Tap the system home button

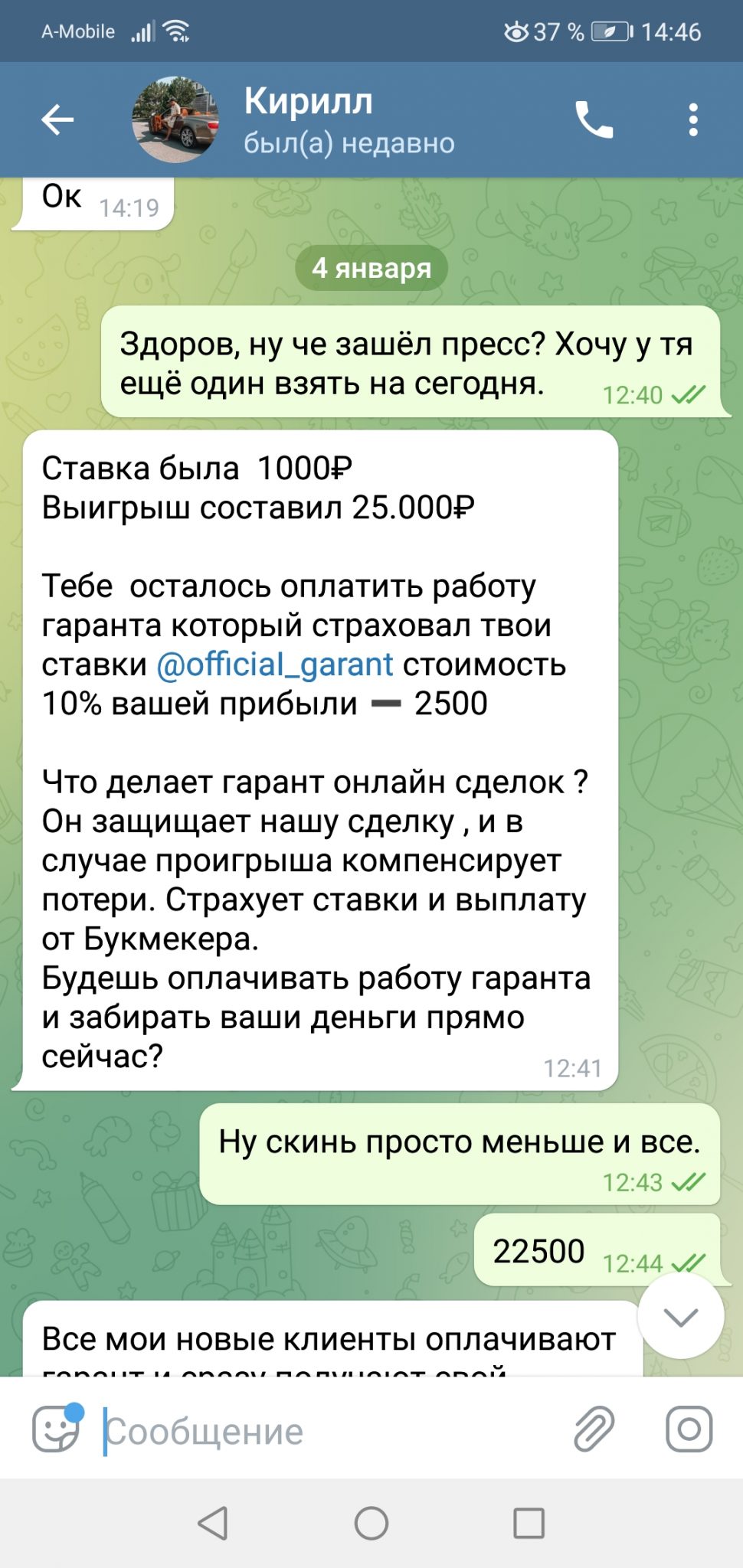[371, 1523]
